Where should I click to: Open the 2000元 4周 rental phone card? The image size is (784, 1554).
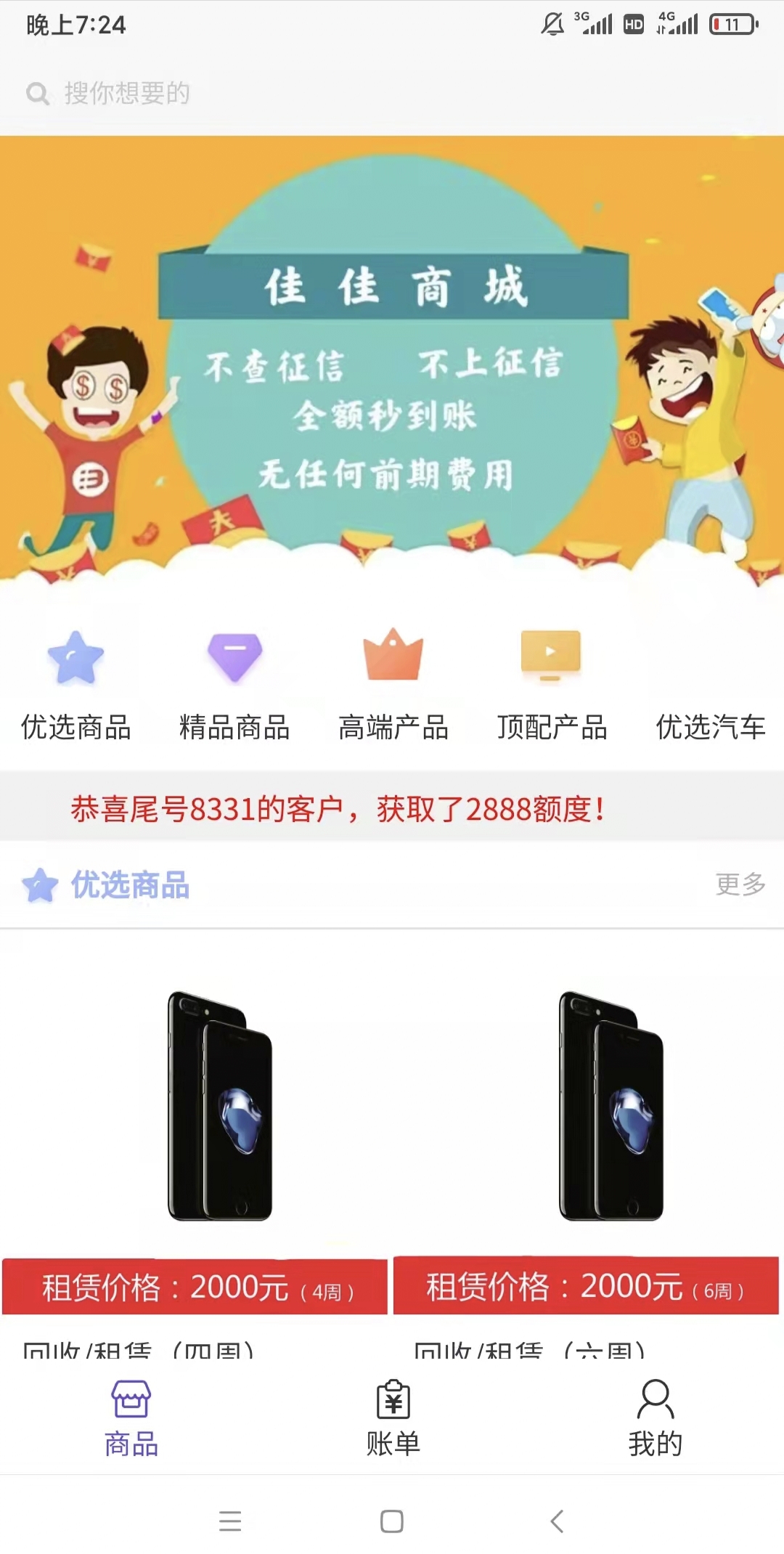pyautogui.click(x=195, y=1155)
